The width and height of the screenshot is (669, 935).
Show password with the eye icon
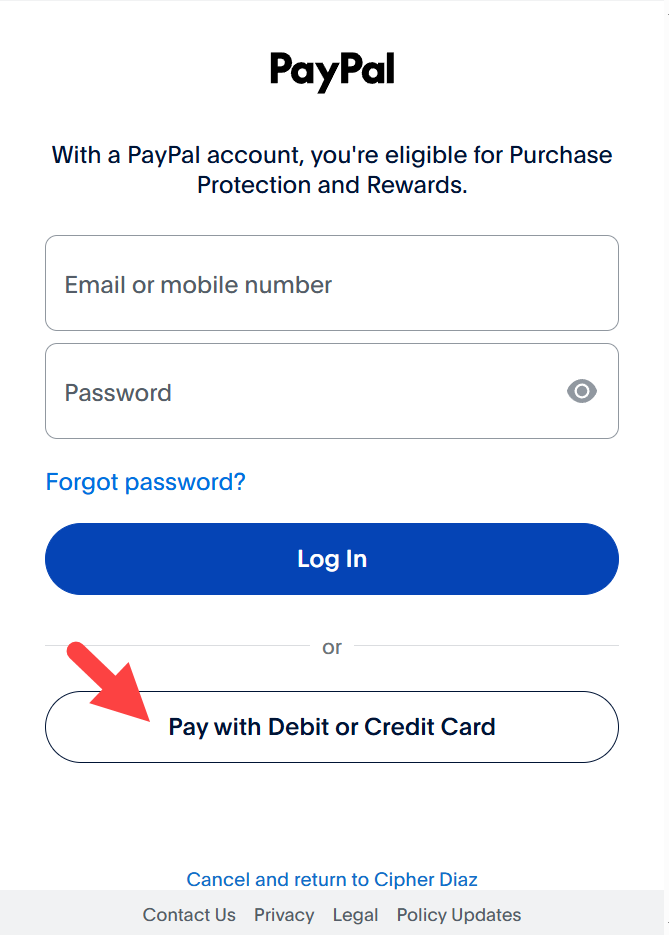582,392
